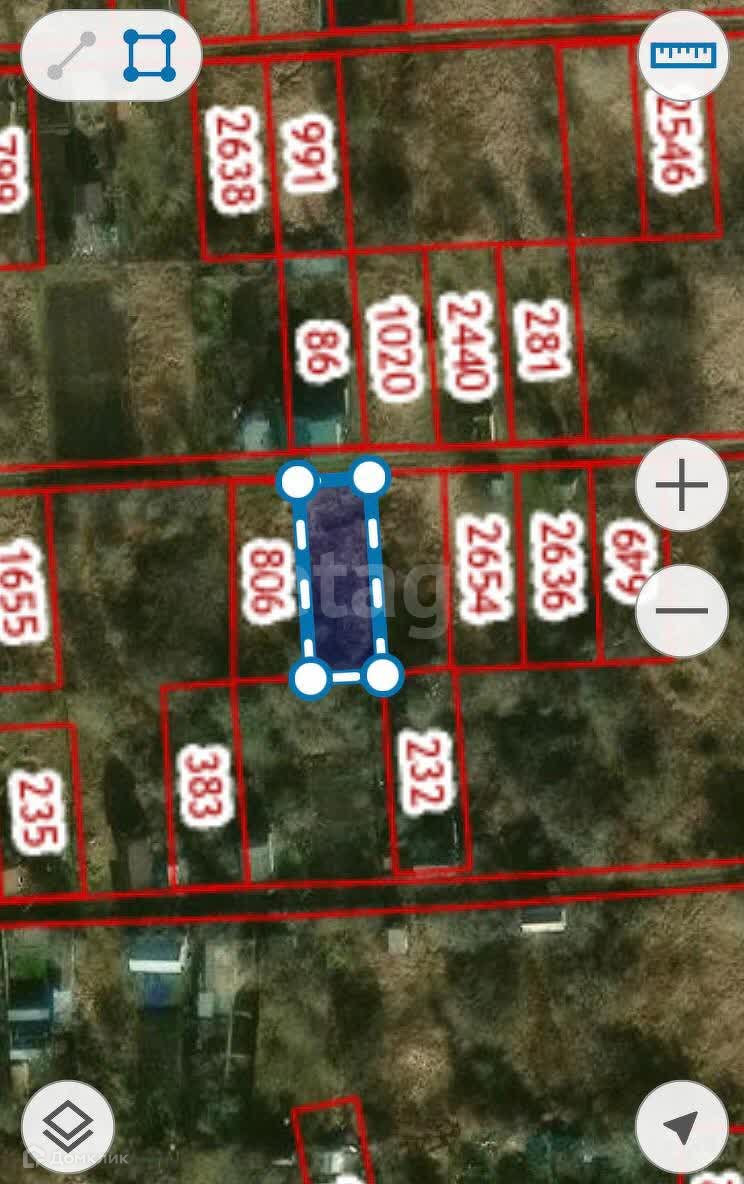Image resolution: width=744 pixels, height=1184 pixels.
Task: Select the polygon area tool
Action: pos(150,56)
